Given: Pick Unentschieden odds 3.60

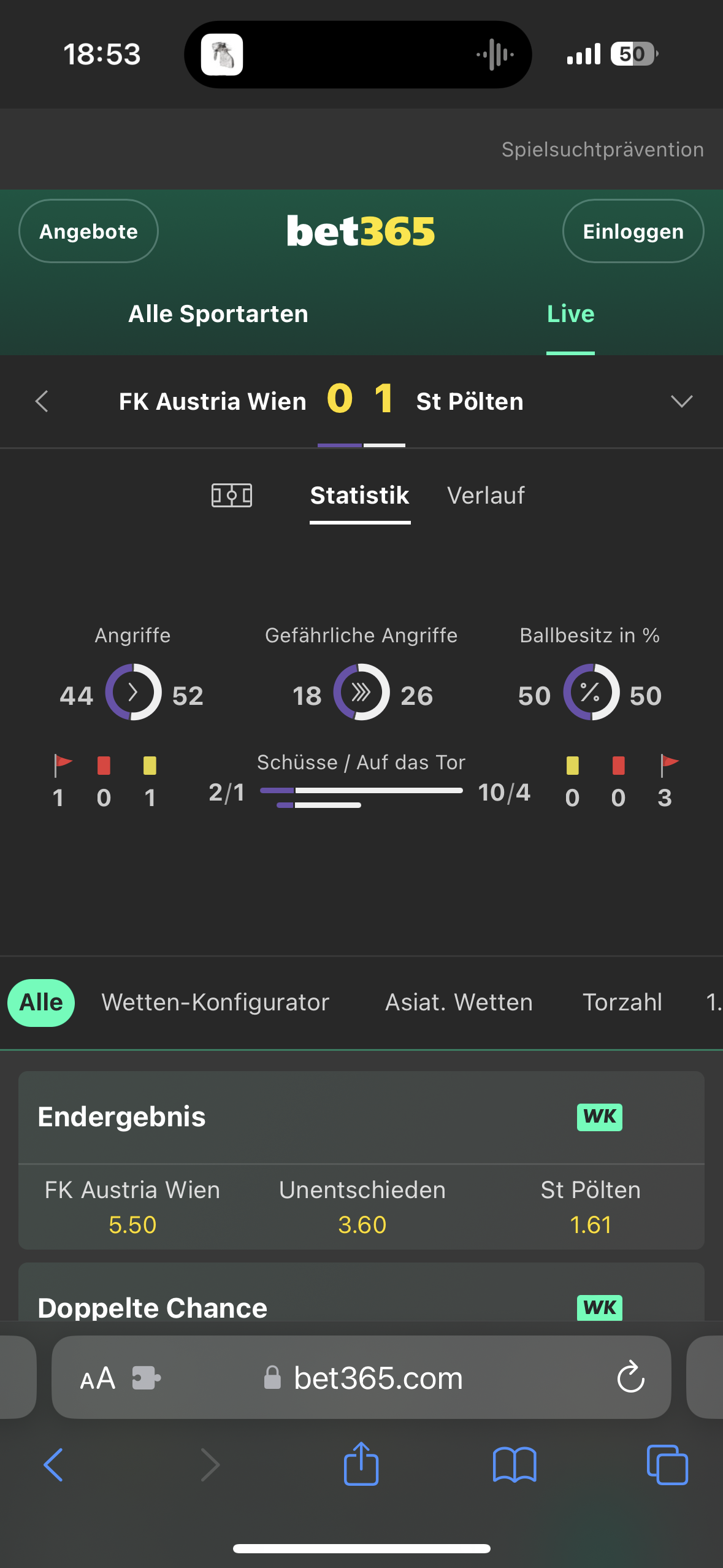Looking at the screenshot, I should pyautogui.click(x=362, y=1207).
